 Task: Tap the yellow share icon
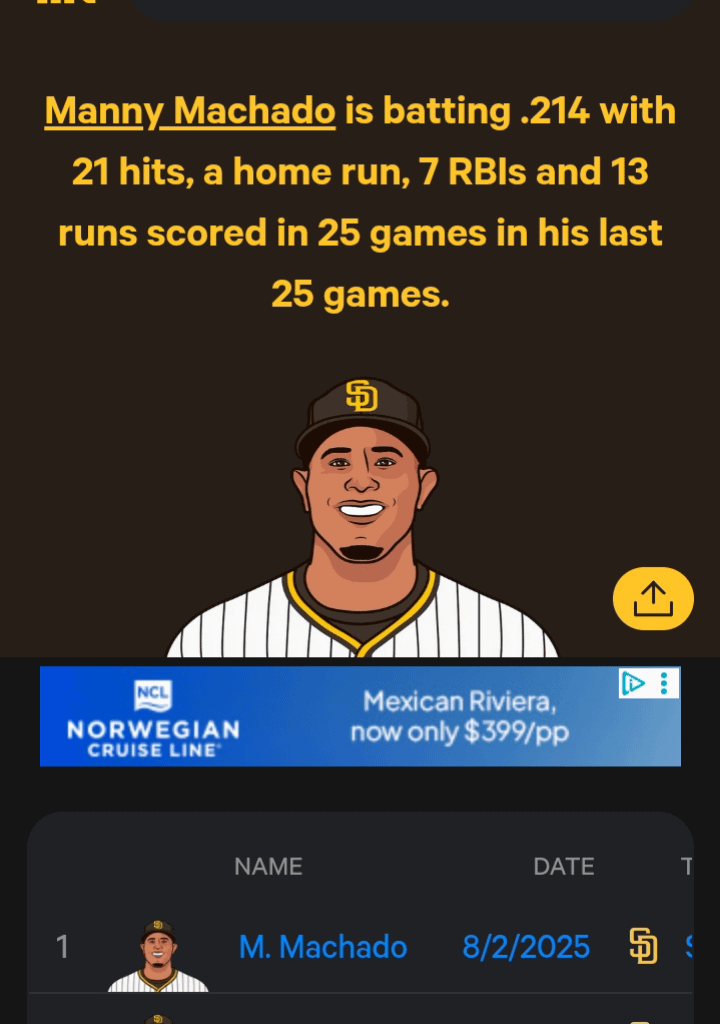point(652,598)
